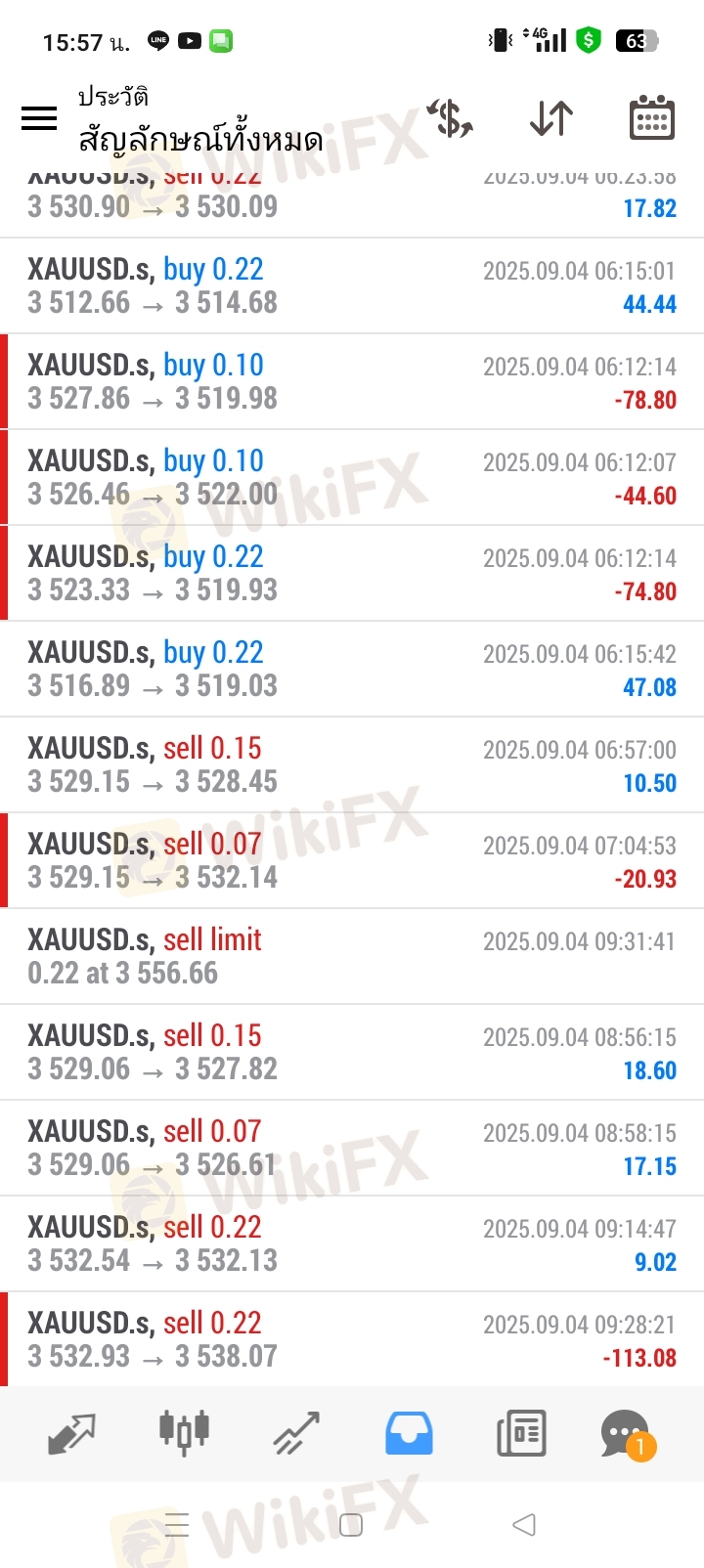The image size is (704, 1568).
Task: Select the History tab
Action: (x=409, y=1434)
